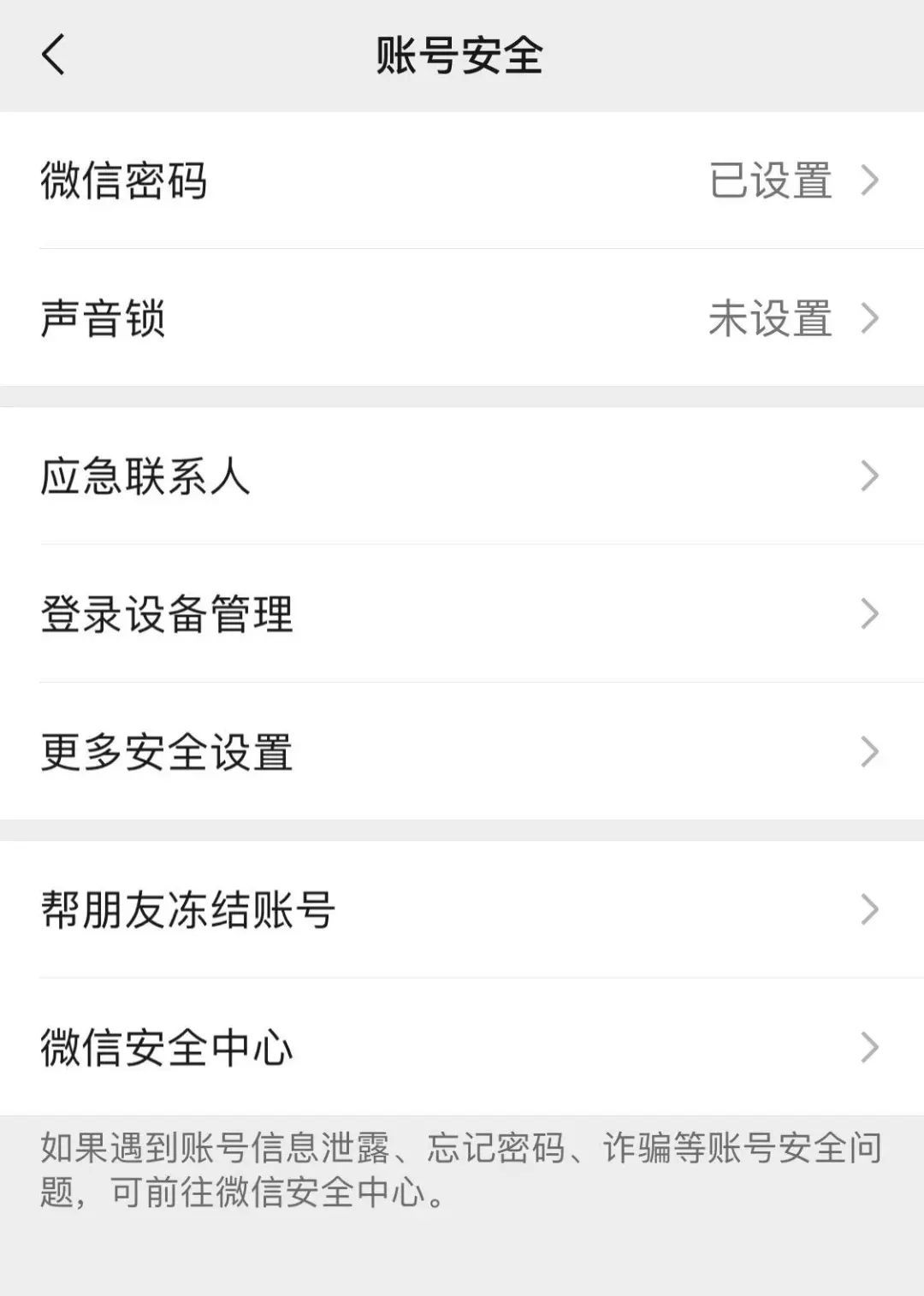The image size is (924, 1296).
Task: Go back from 账号安全 page
Action: coord(53,56)
